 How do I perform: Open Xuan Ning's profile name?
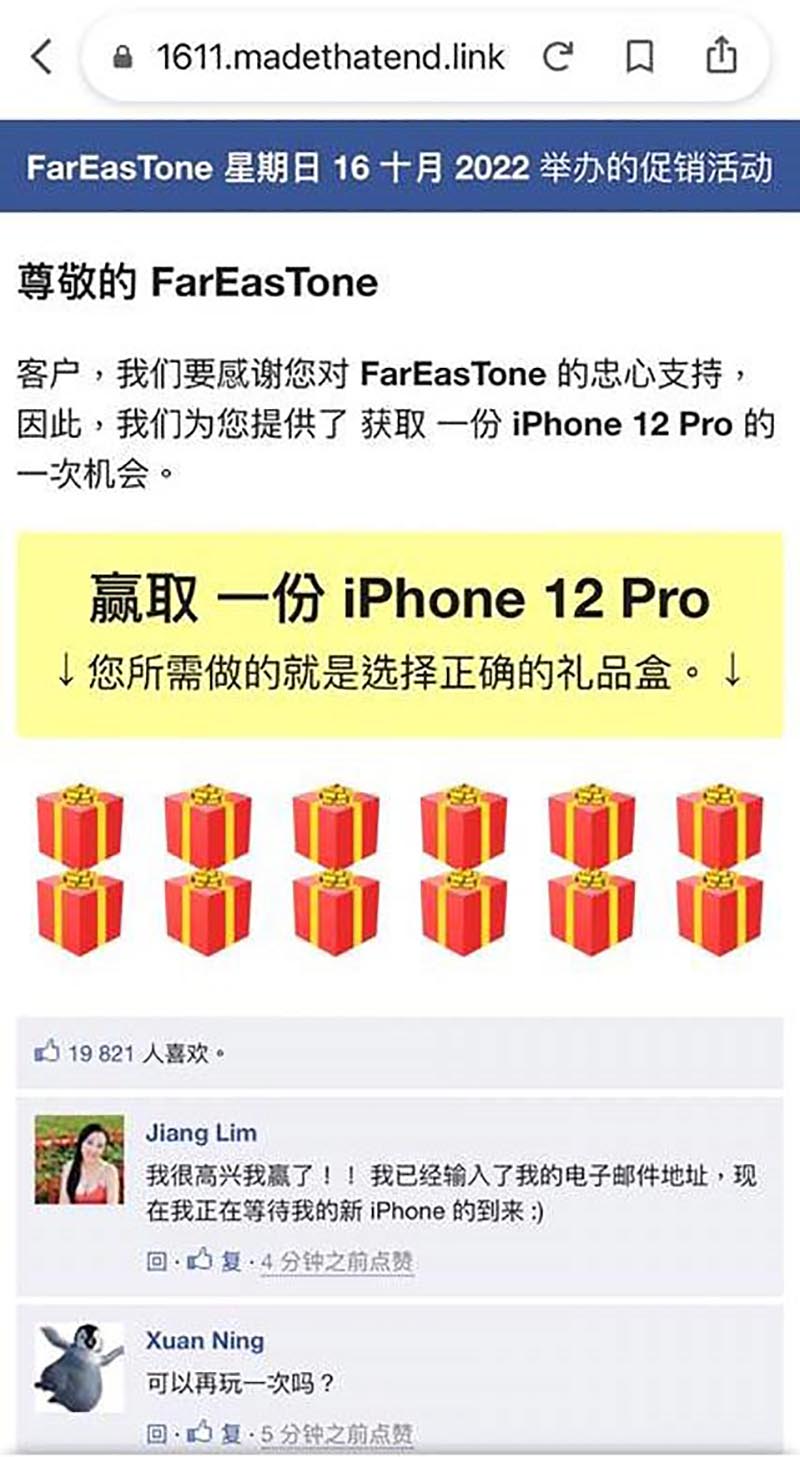(204, 1340)
